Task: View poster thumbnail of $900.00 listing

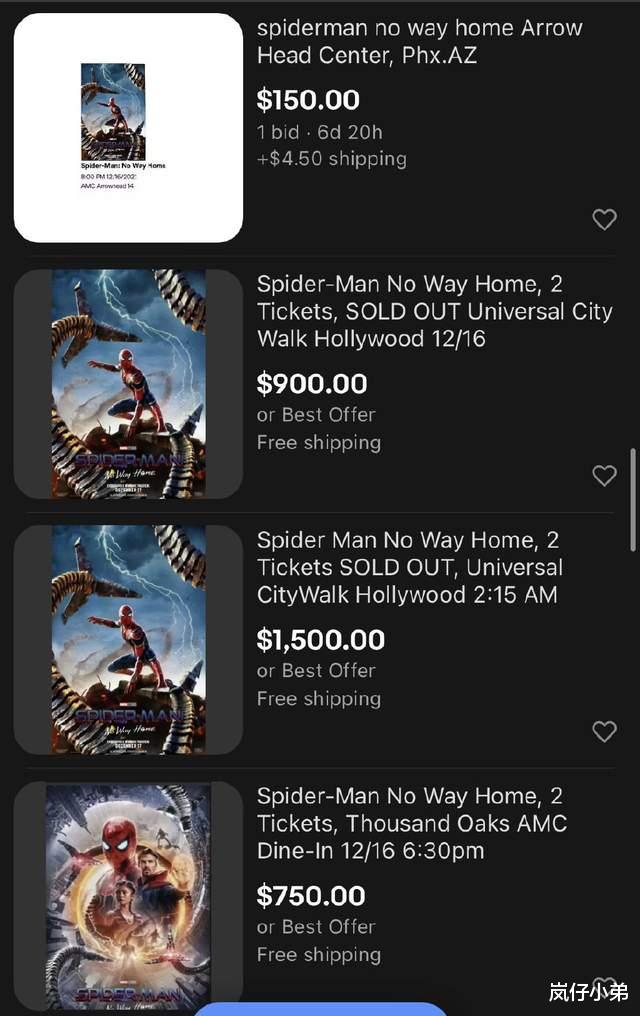Action: click(128, 384)
